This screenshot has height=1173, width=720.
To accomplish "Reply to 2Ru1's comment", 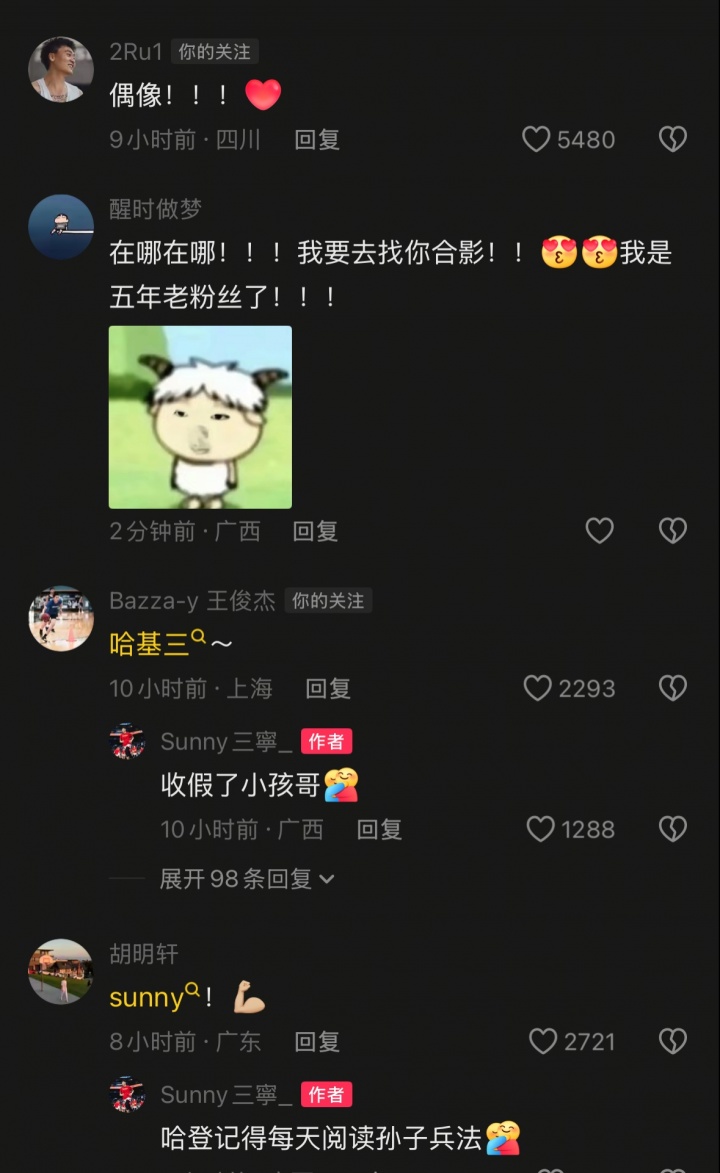I will tap(317, 140).
